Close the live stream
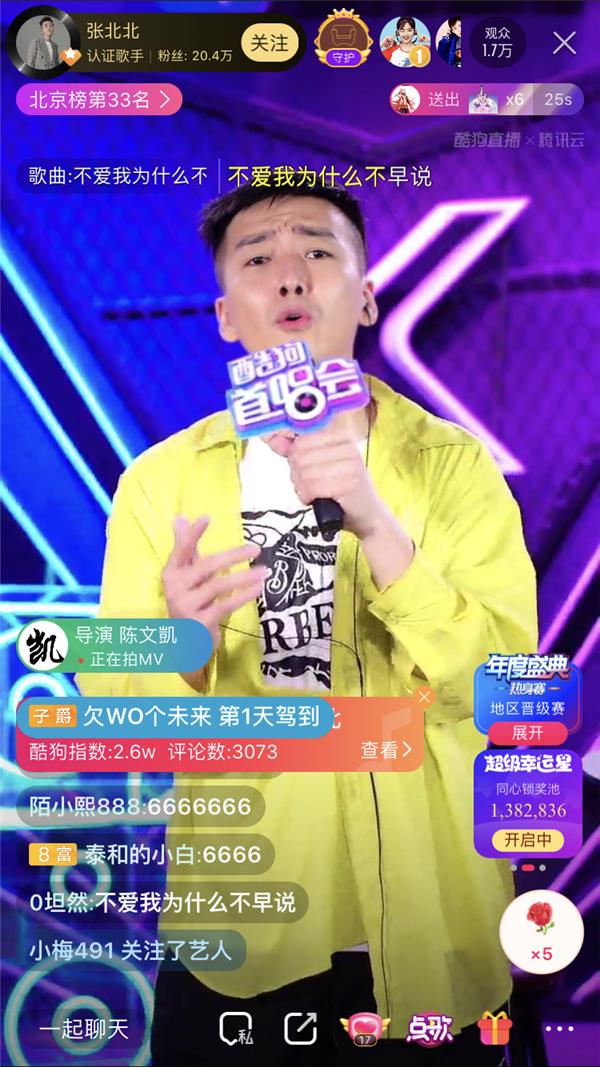 [565, 43]
